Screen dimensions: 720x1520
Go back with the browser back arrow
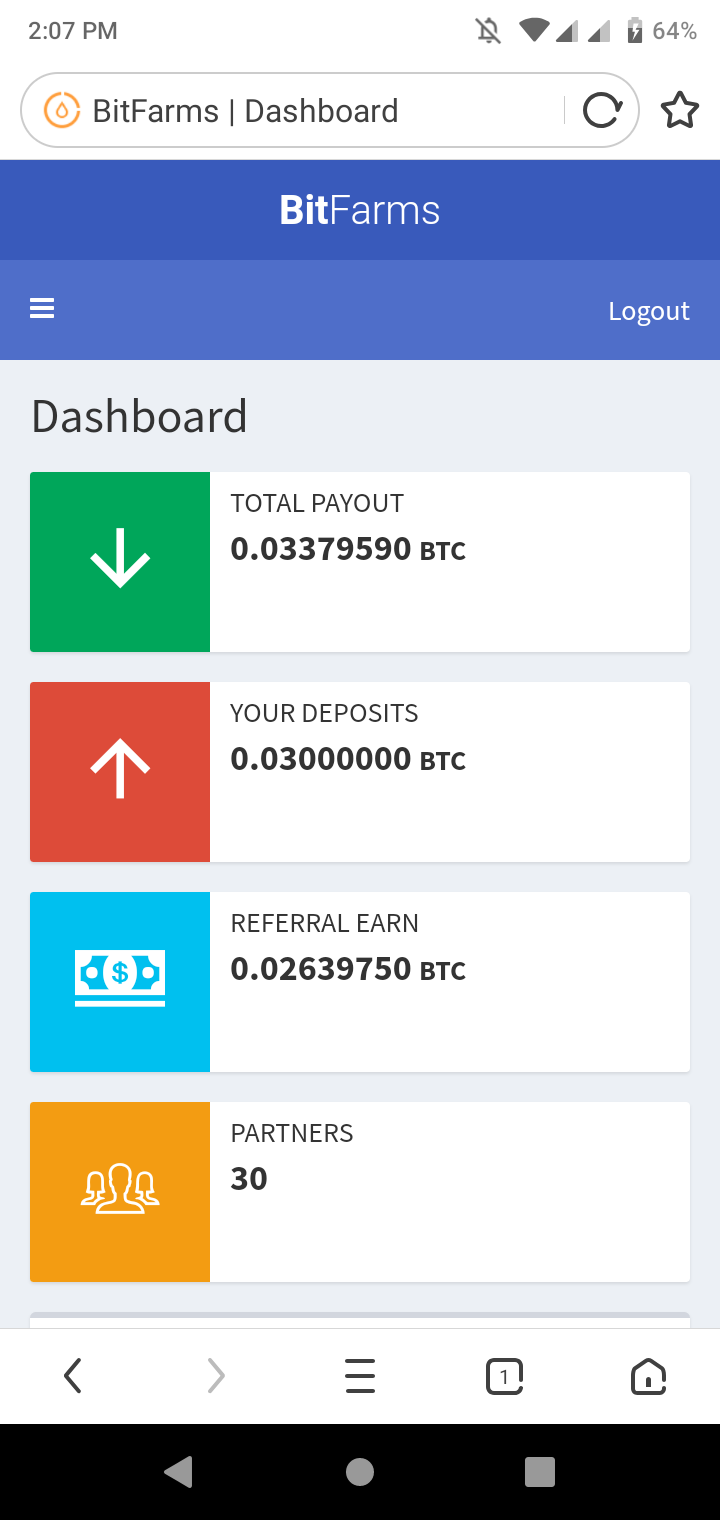coord(72,1377)
